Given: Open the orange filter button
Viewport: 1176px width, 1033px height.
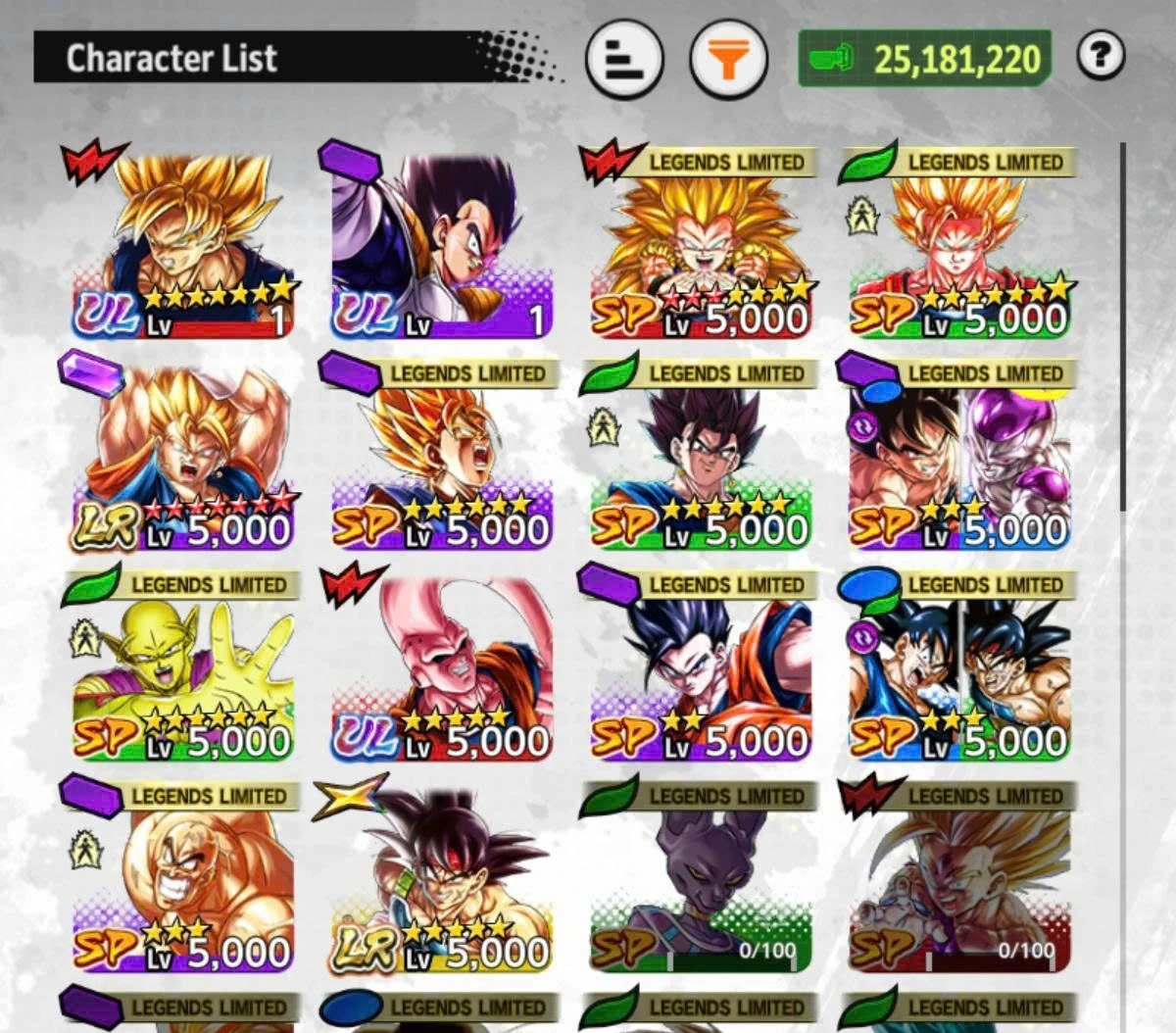Looking at the screenshot, I should click(x=727, y=60).
